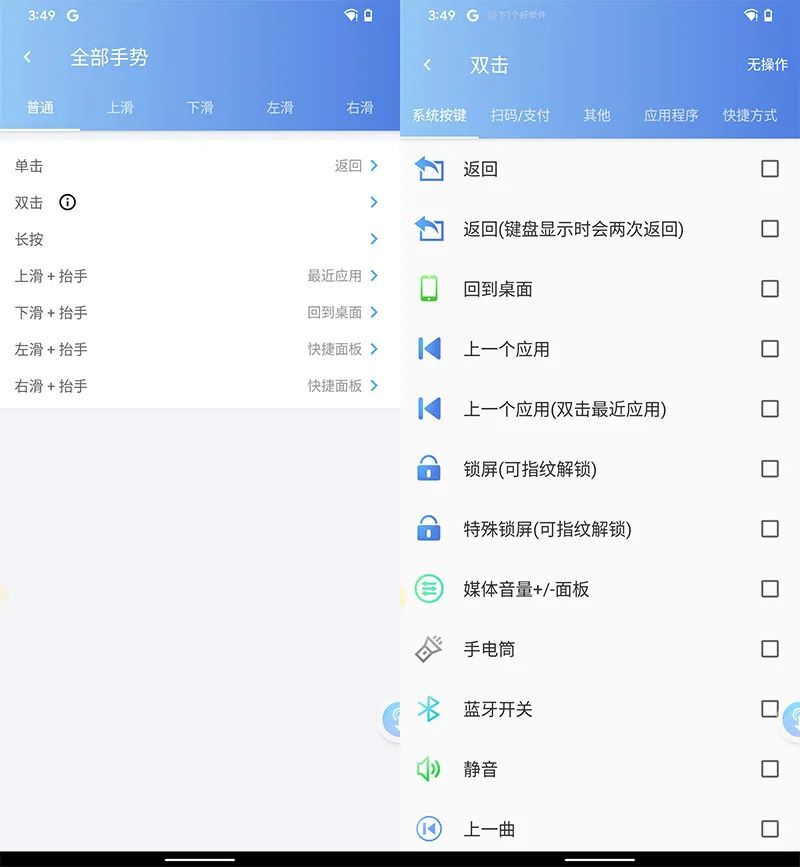Check the 回到桌面 checkbox
This screenshot has width=800, height=867.
pyautogui.click(x=769, y=289)
